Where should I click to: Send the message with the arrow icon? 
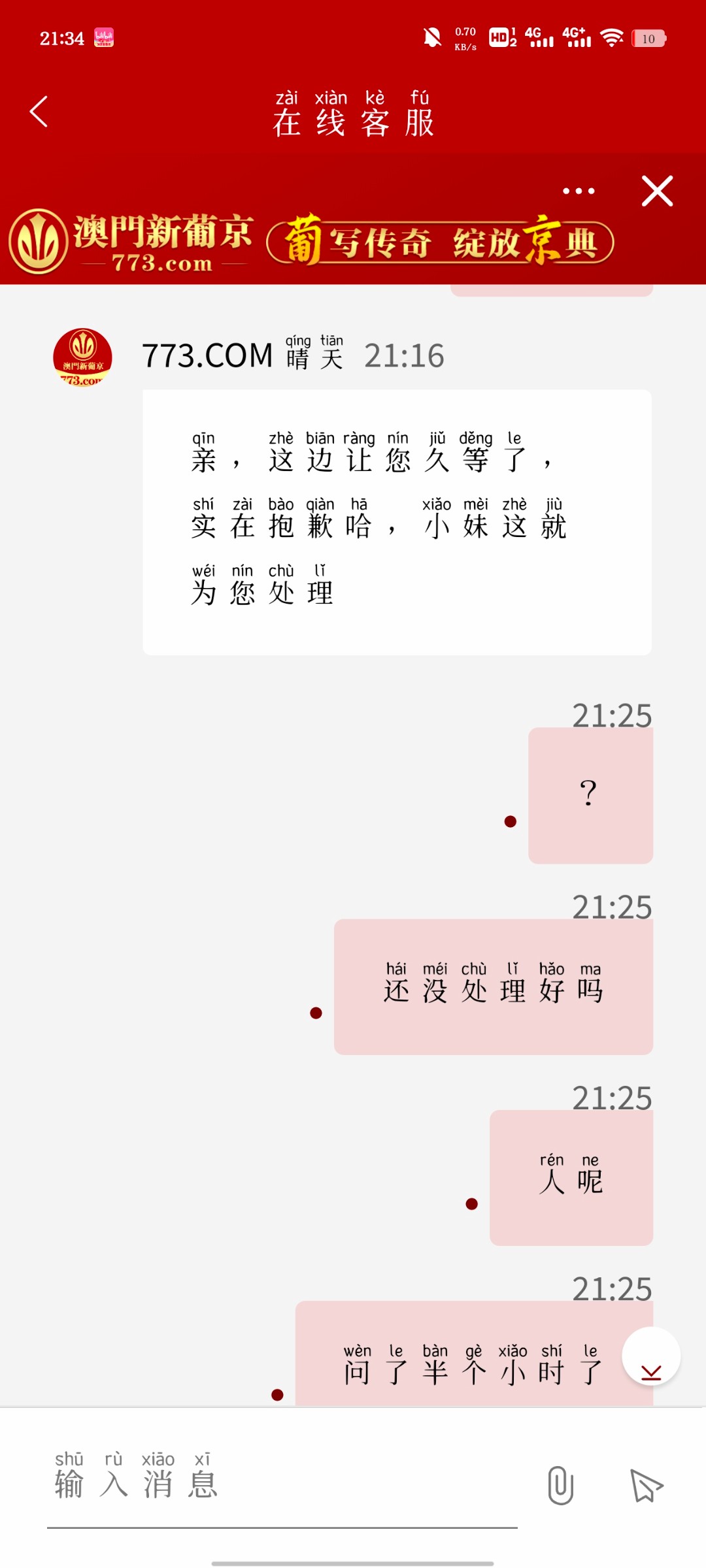tap(647, 1486)
